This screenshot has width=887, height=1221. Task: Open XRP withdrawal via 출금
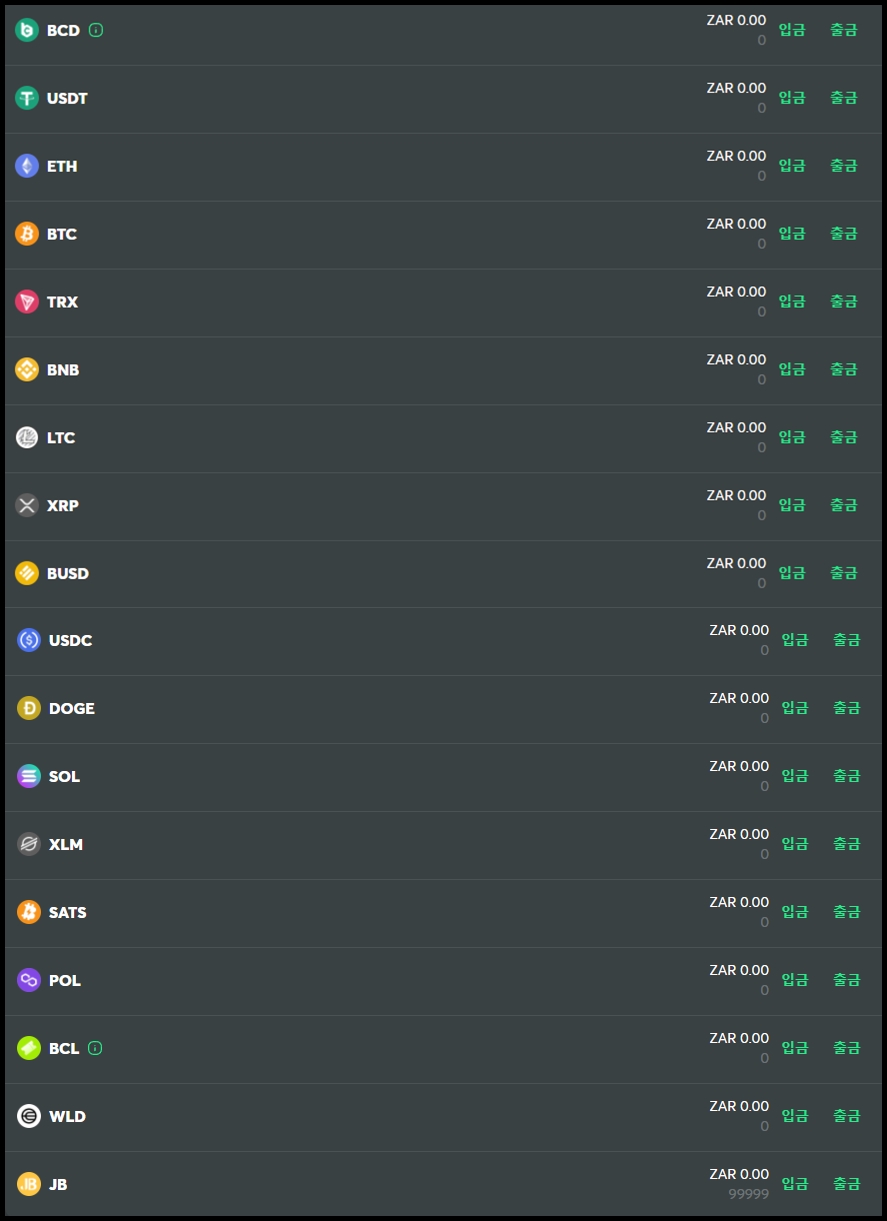843,506
